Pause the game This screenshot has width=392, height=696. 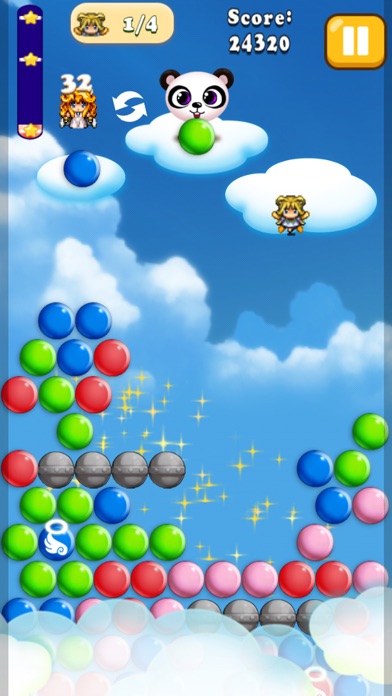tap(356, 41)
